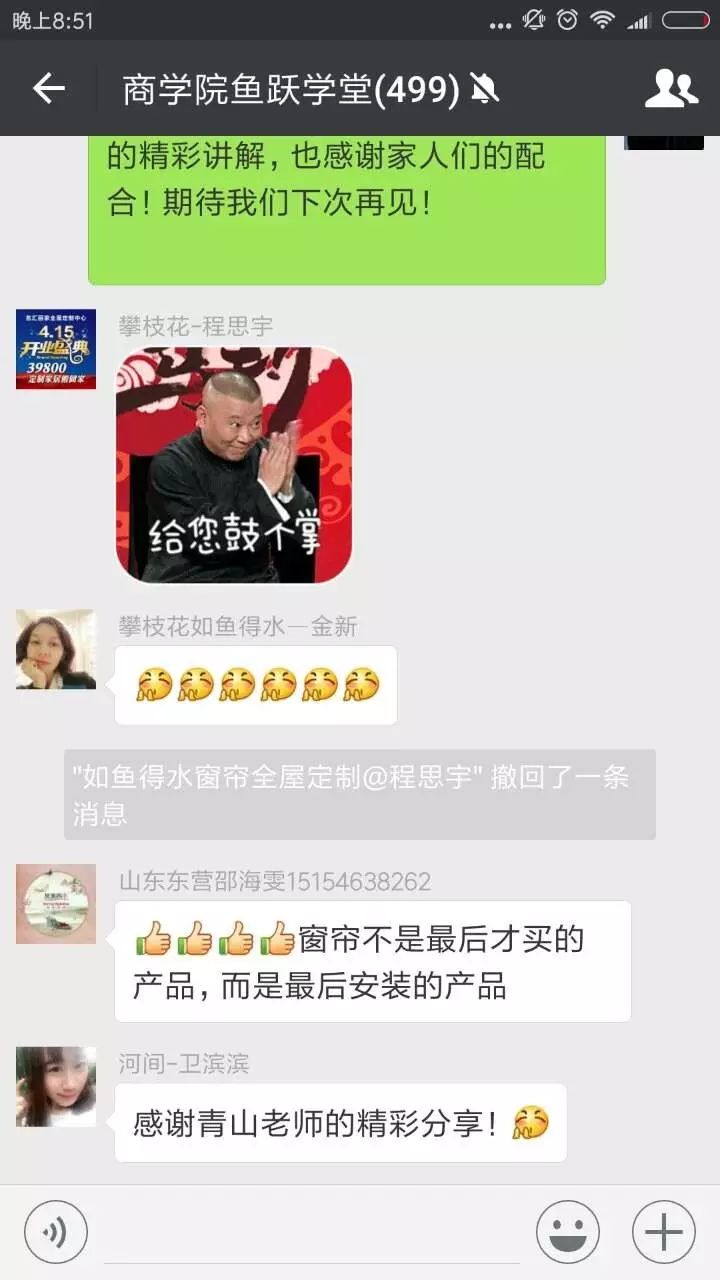Screen dimensions: 720x1280
Task: Open group members info icon
Action: coord(671,89)
